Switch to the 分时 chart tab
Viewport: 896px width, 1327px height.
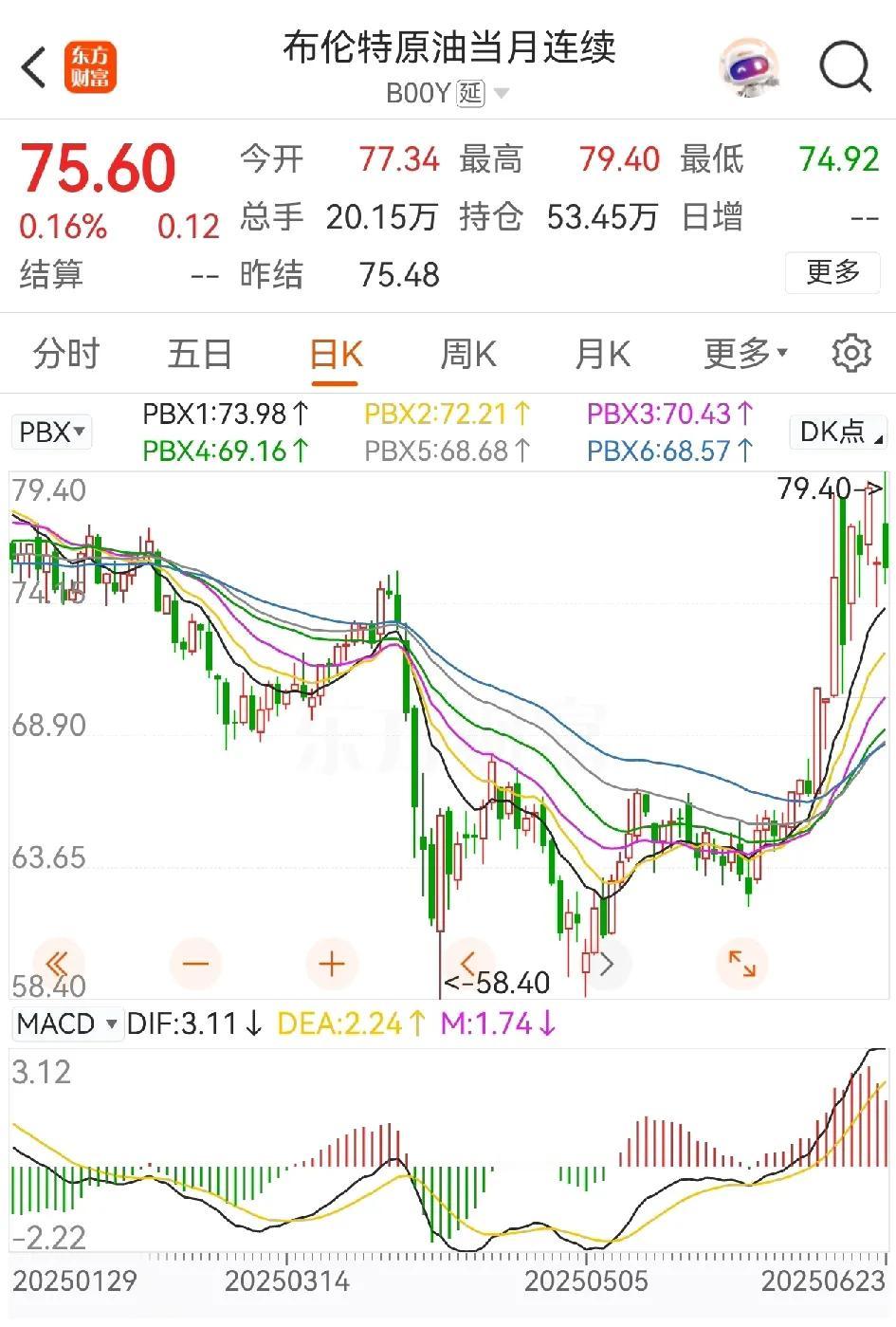coord(66,354)
